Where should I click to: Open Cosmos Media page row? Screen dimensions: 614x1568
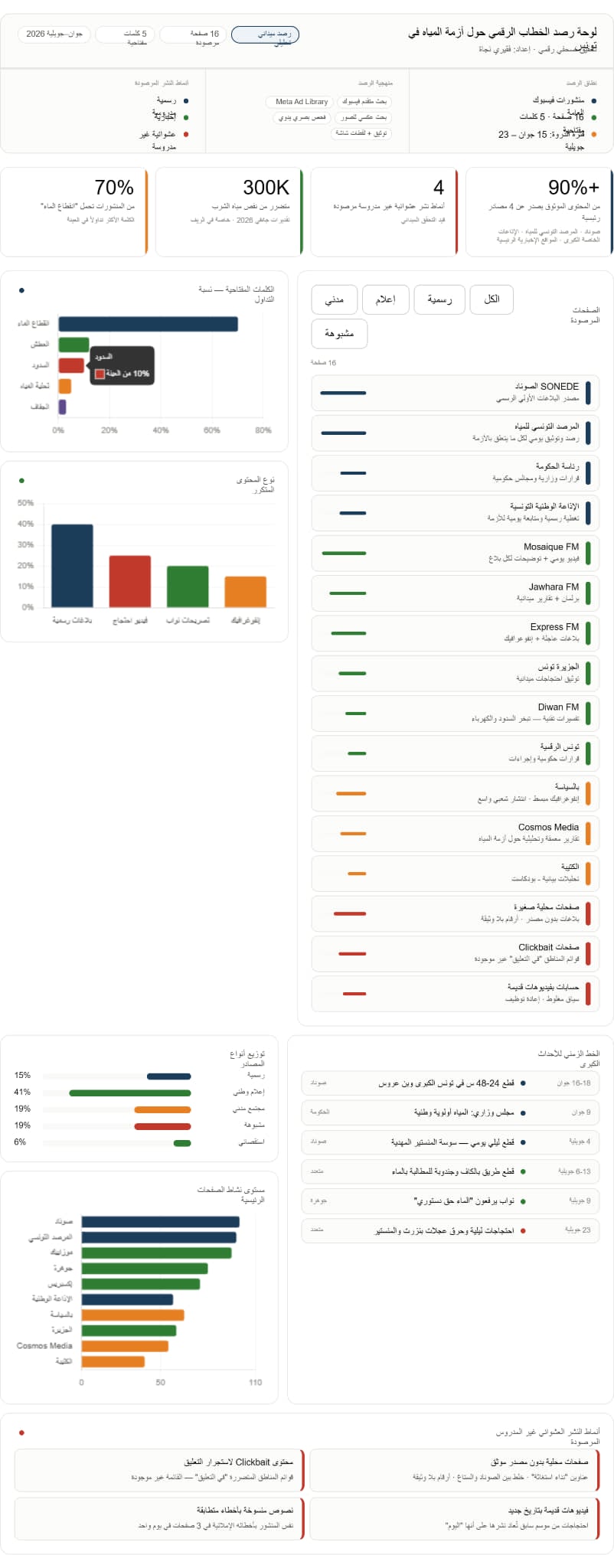[x=455, y=833]
